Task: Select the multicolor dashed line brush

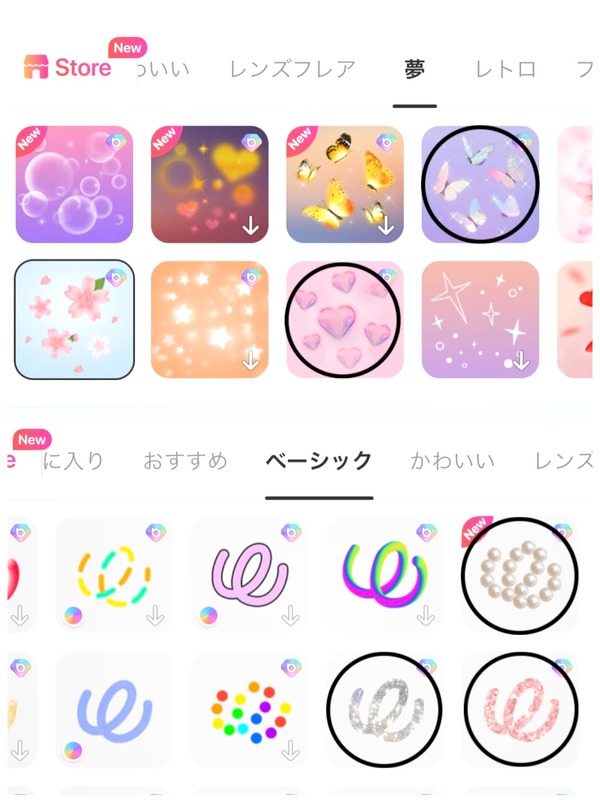Action: [114, 575]
